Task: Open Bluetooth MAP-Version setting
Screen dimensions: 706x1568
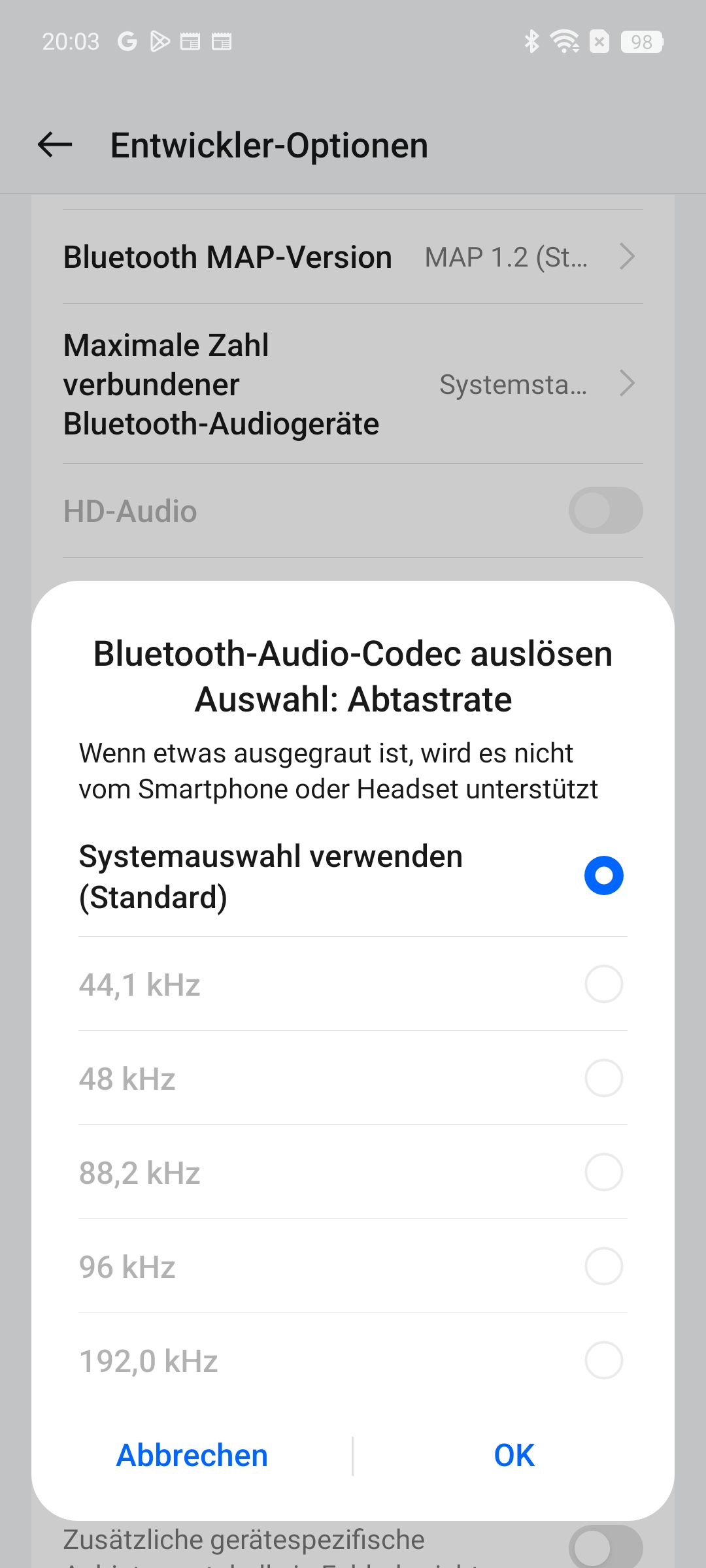Action: [x=353, y=257]
